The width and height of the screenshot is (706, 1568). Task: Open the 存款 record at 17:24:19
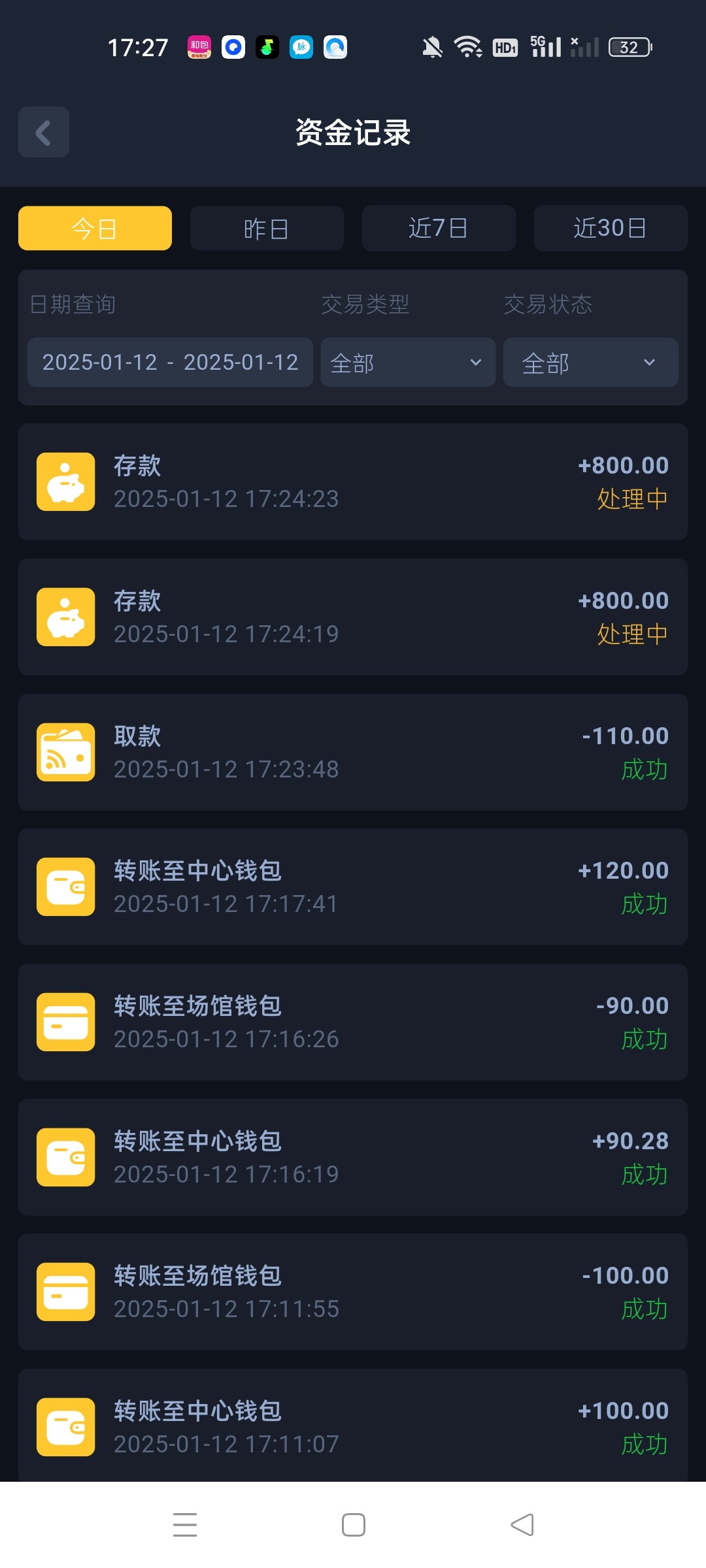pyautogui.click(x=353, y=617)
